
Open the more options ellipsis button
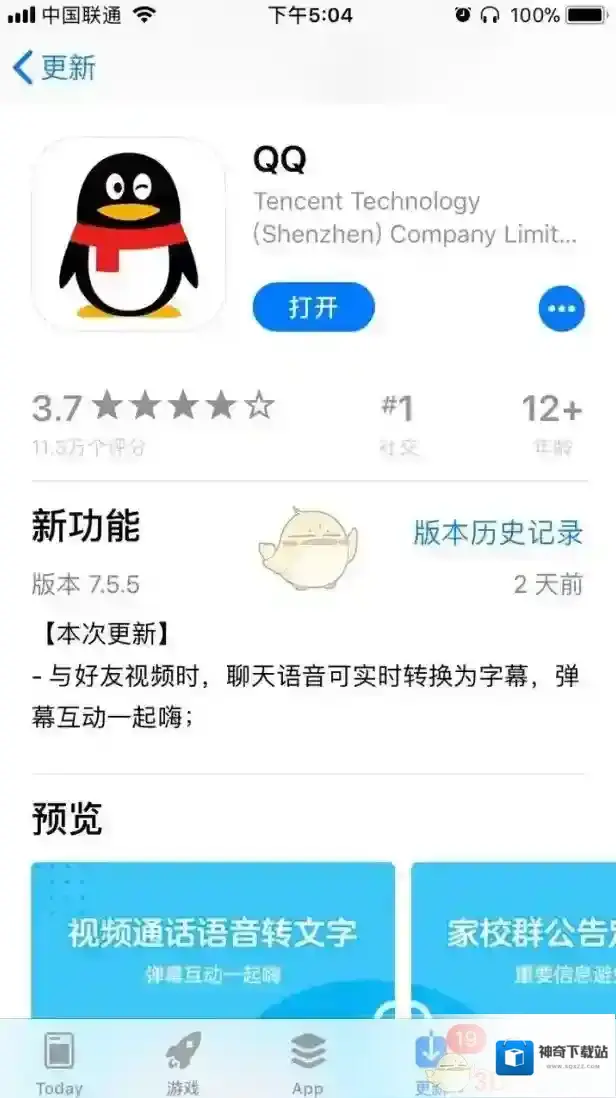561,310
